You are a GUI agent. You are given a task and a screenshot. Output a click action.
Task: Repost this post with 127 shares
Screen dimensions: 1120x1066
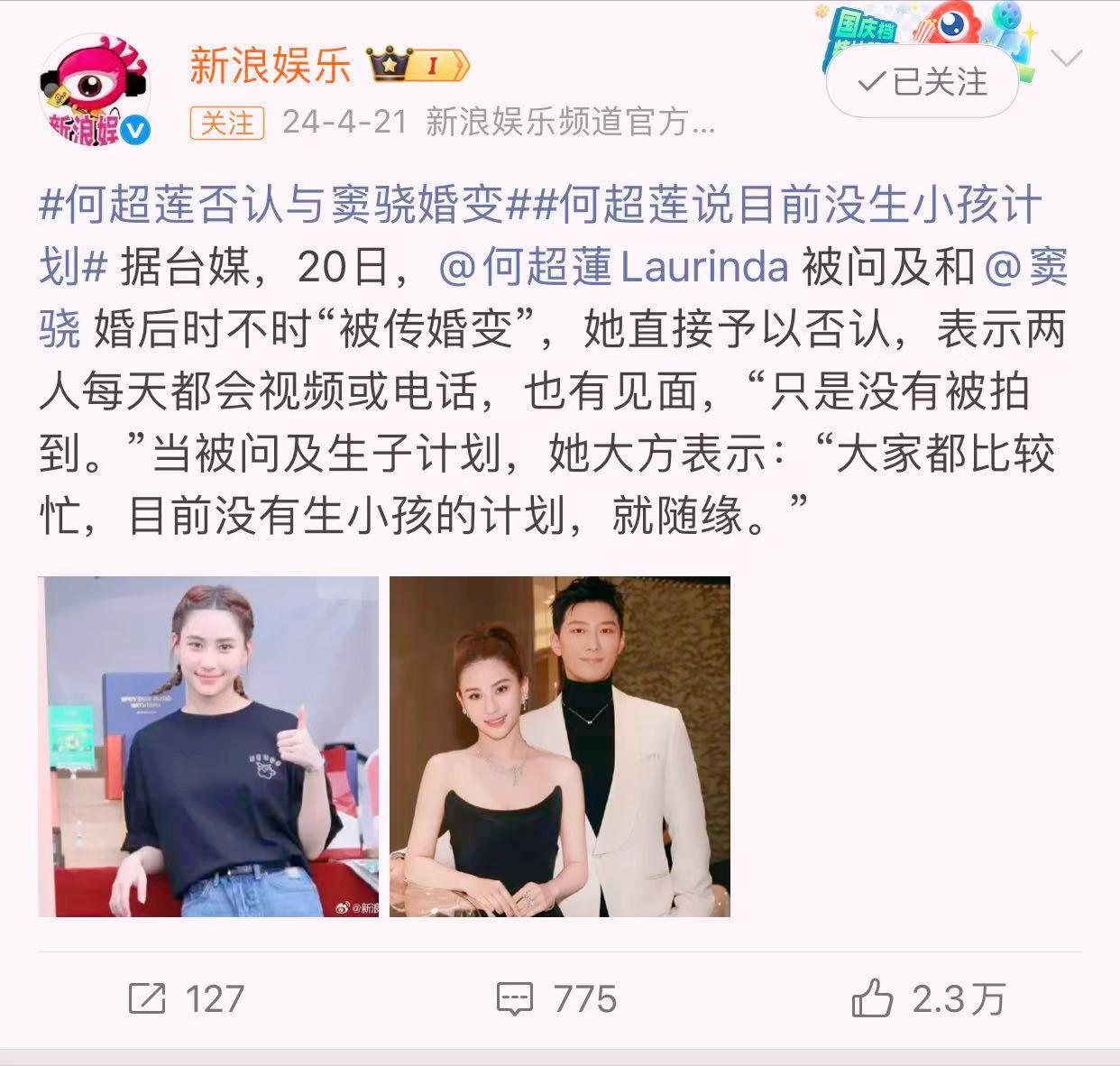tap(187, 999)
